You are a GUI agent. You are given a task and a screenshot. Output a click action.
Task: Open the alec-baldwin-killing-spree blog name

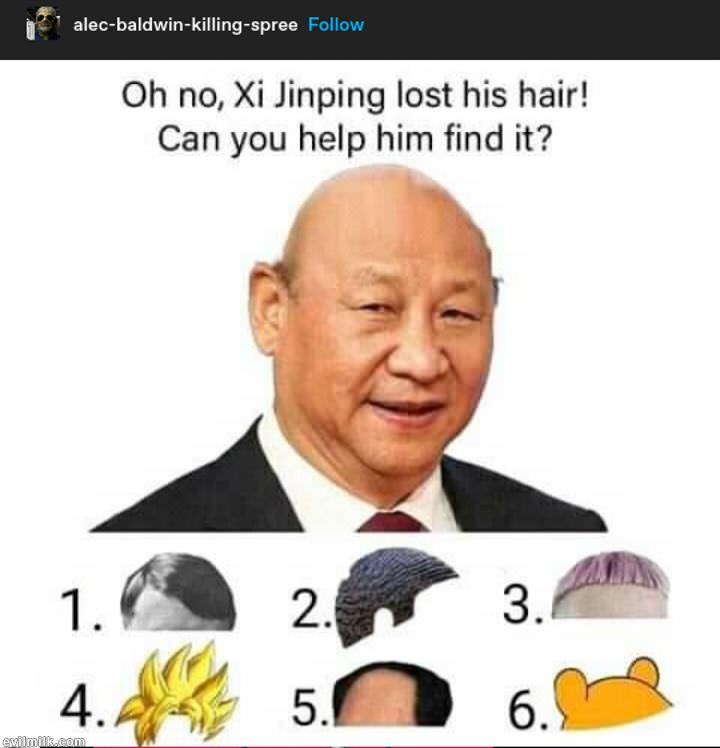pyautogui.click(x=185, y=24)
